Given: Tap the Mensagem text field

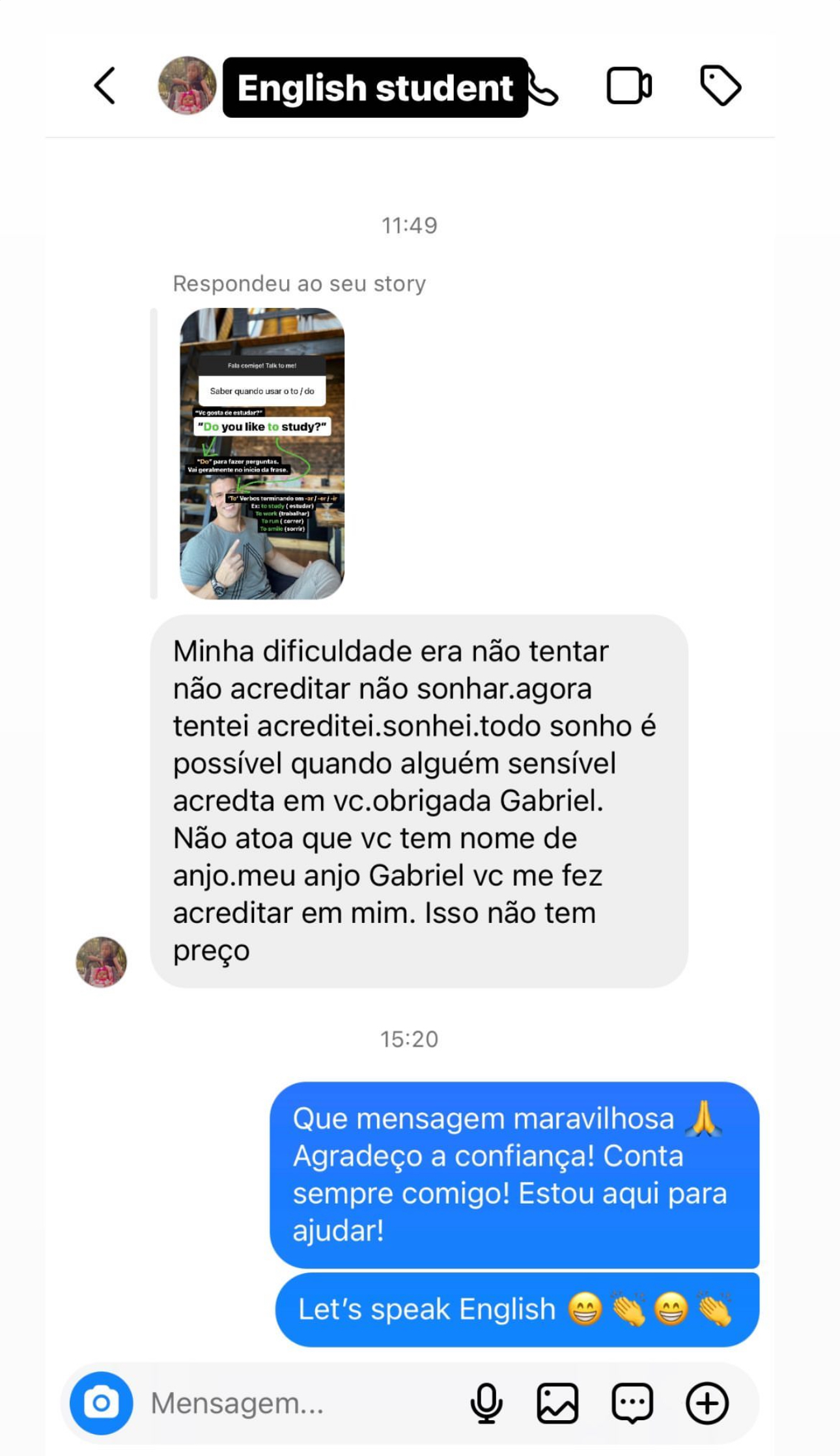Looking at the screenshot, I should (x=293, y=1403).
